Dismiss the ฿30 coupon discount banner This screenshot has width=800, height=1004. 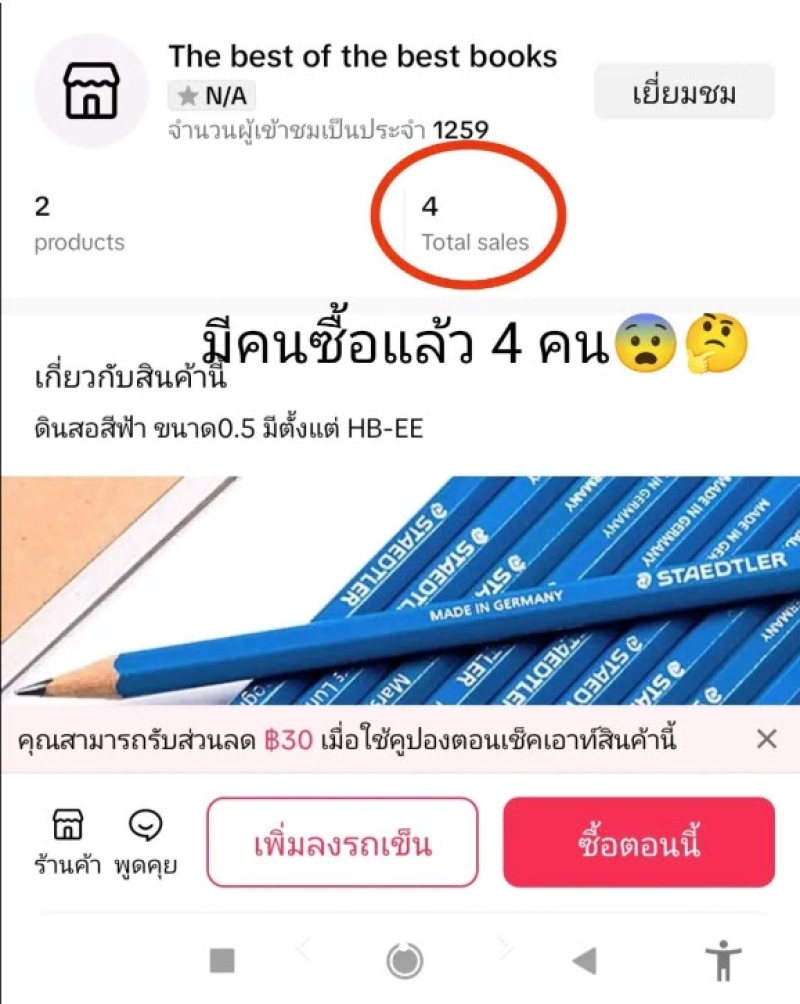766,739
